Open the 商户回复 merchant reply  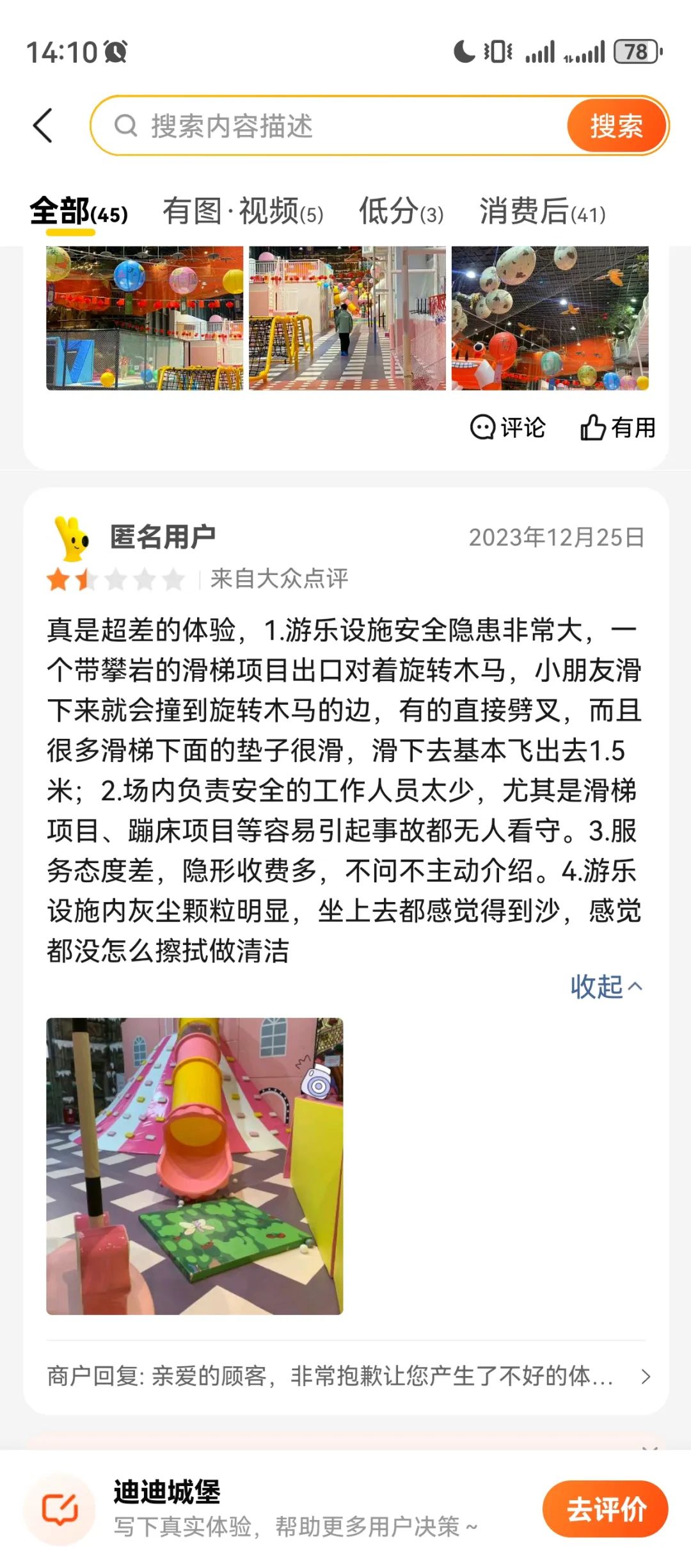(x=345, y=1376)
